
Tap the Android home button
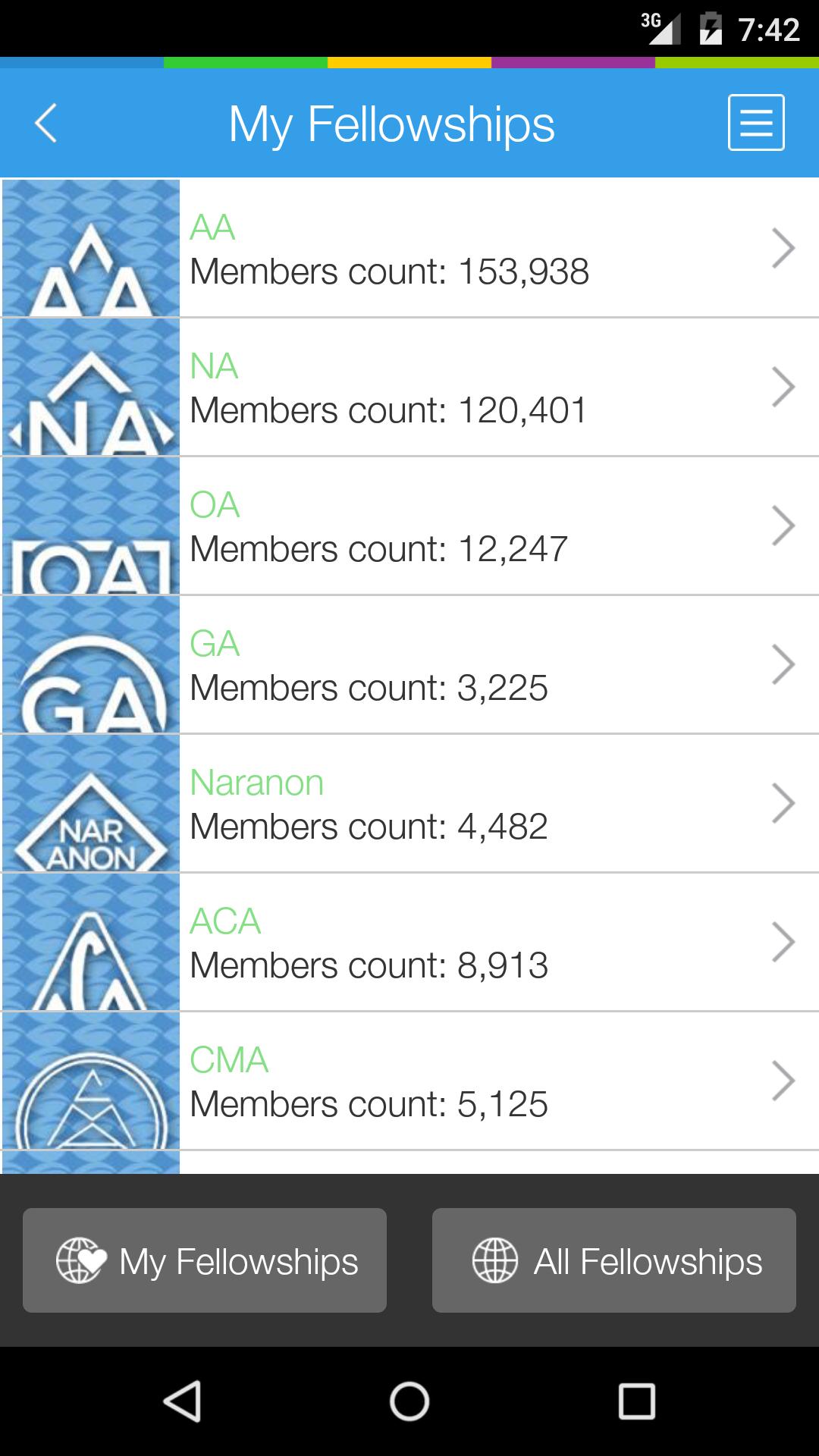[x=409, y=1401]
